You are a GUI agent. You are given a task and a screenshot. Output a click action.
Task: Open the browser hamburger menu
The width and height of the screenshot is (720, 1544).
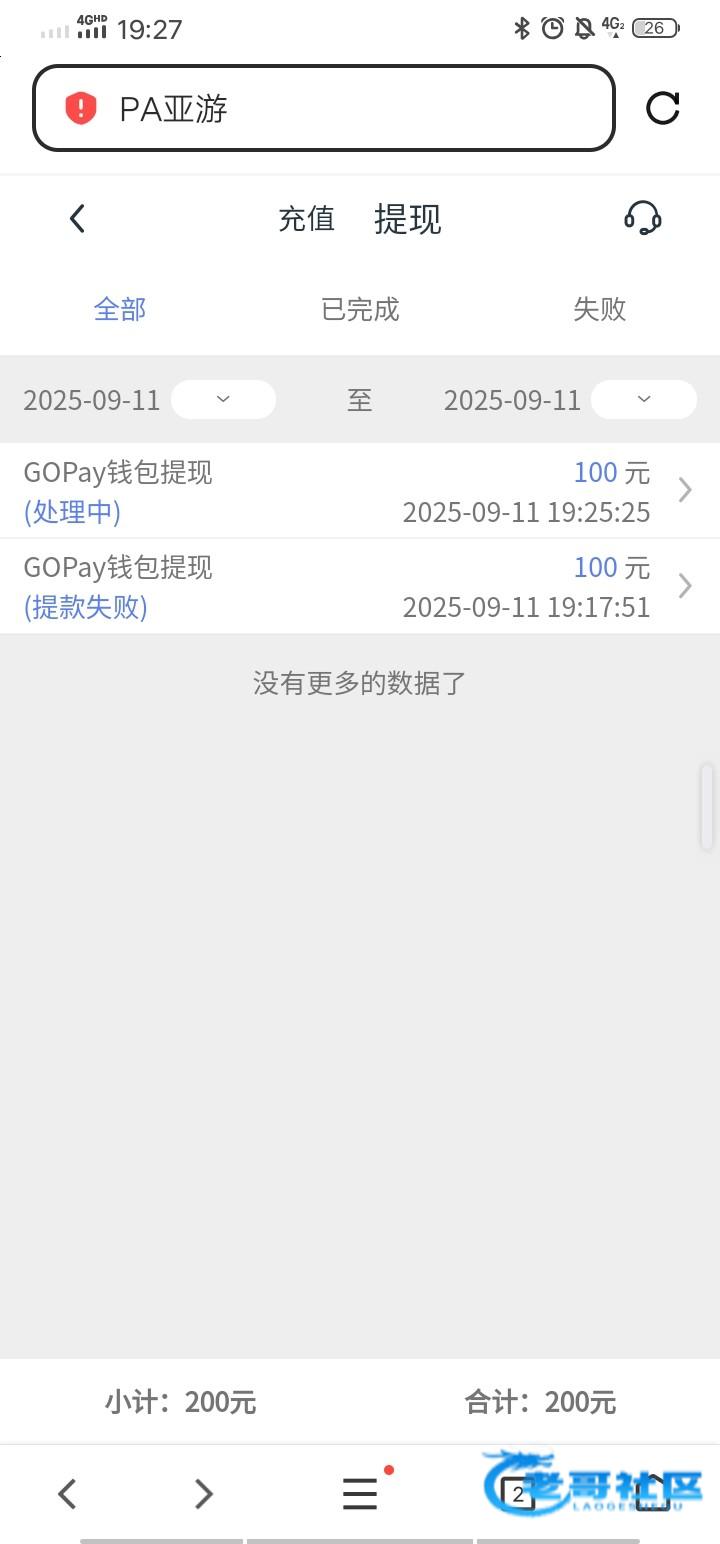coord(360,1494)
